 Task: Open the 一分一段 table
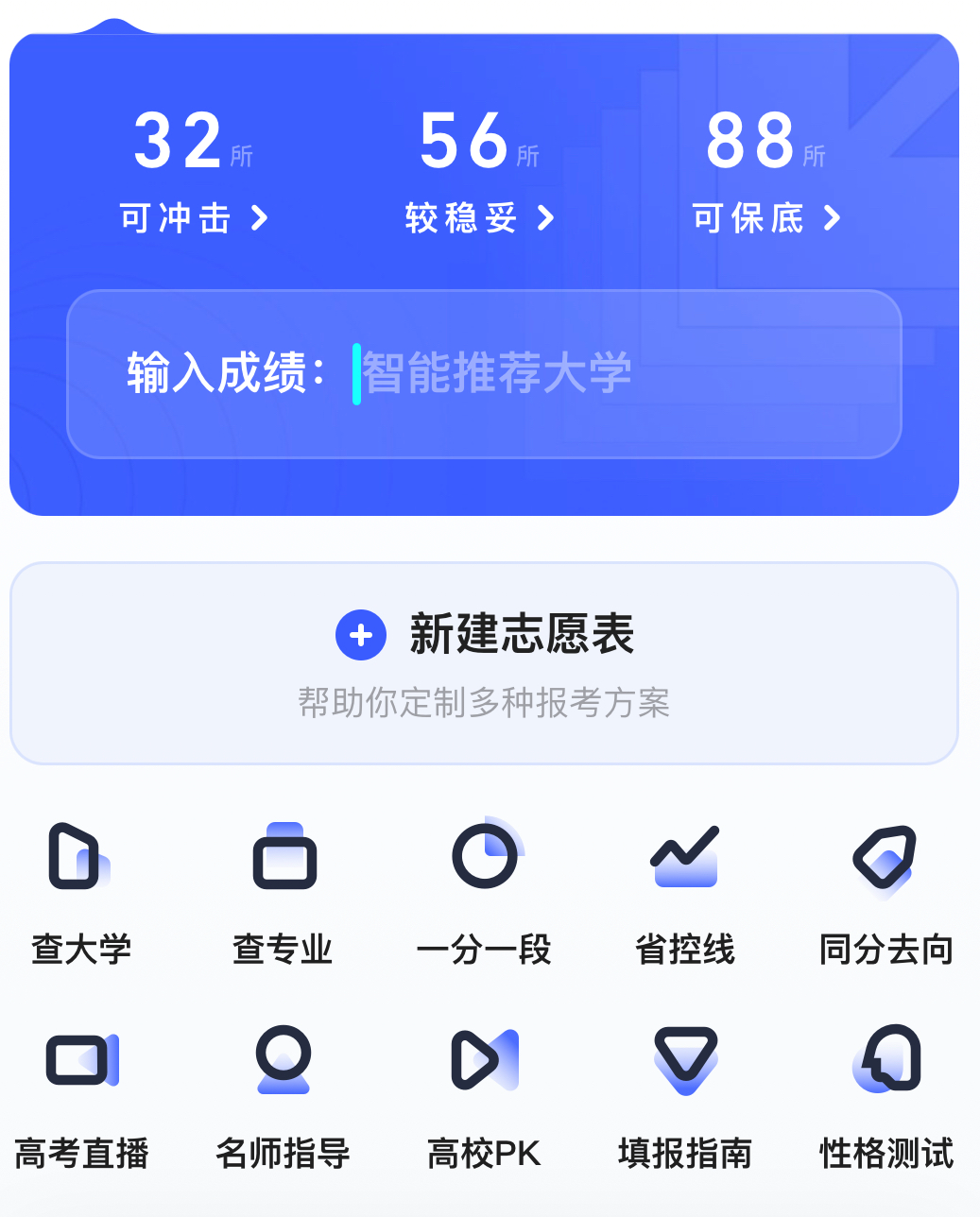[484, 893]
